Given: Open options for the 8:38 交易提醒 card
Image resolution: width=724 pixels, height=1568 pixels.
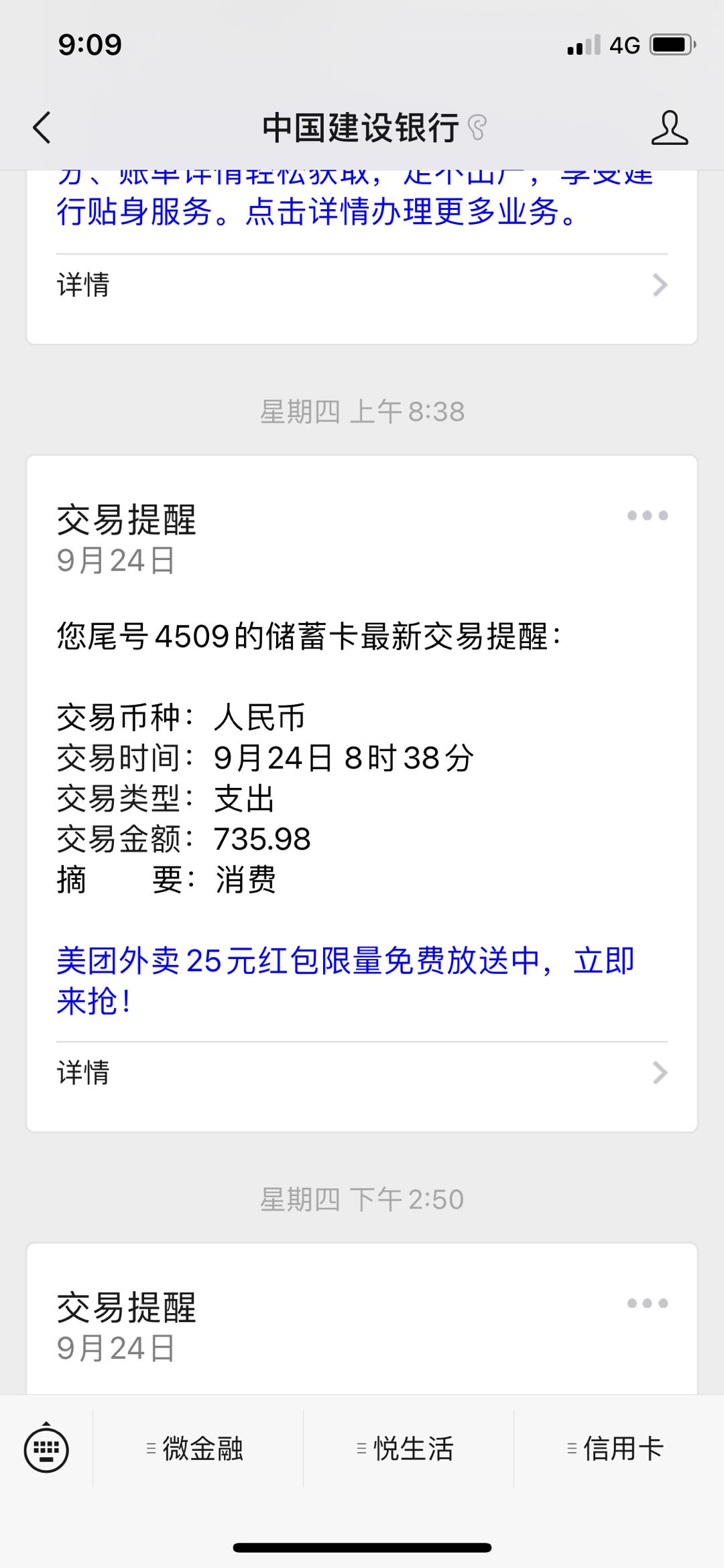Looking at the screenshot, I should click(647, 515).
